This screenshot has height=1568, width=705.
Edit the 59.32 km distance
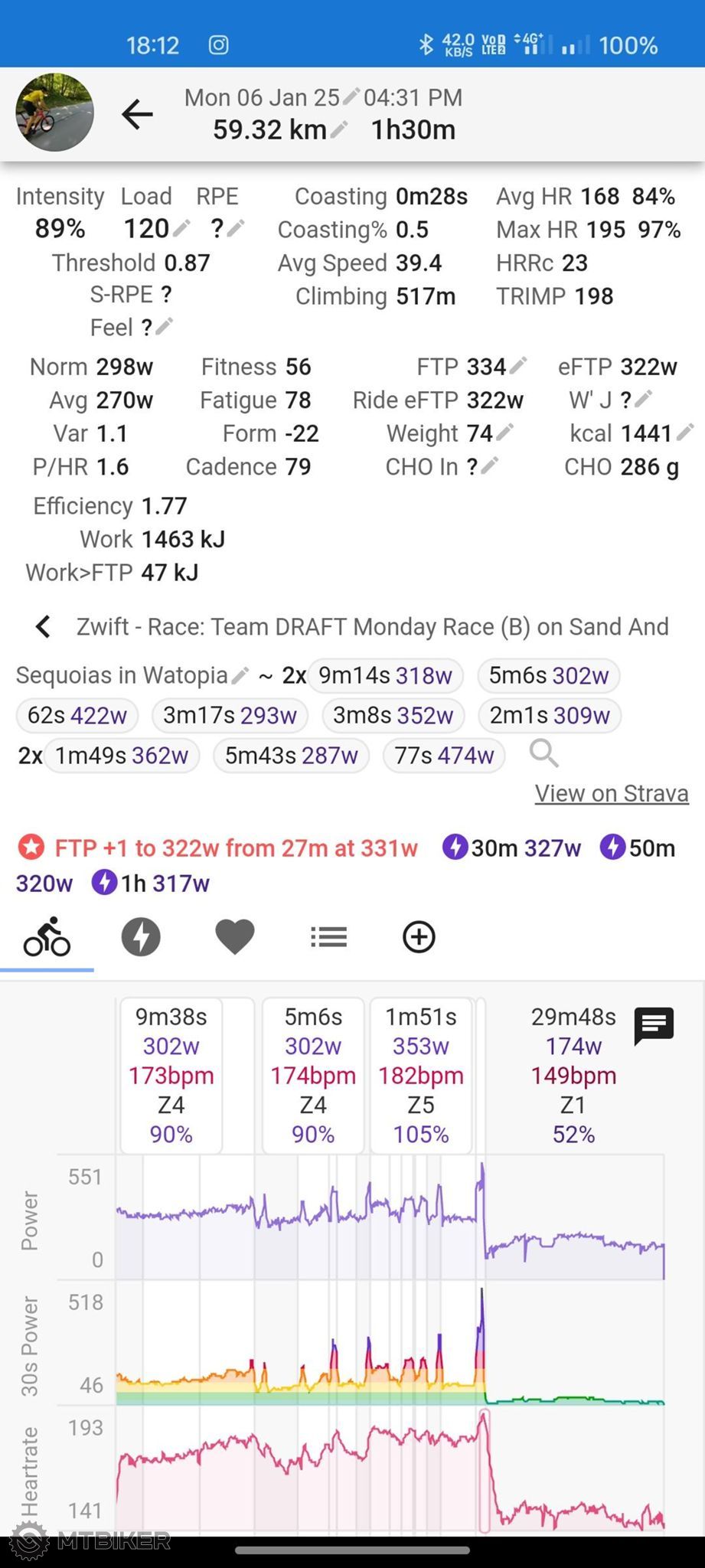pyautogui.click(x=338, y=129)
